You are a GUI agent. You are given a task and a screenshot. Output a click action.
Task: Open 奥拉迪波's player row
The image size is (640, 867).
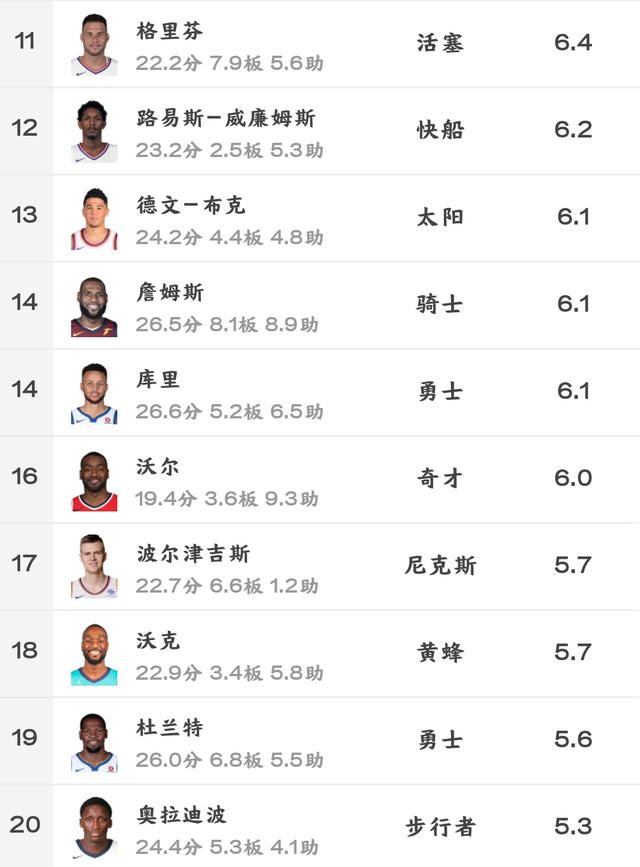tap(320, 826)
